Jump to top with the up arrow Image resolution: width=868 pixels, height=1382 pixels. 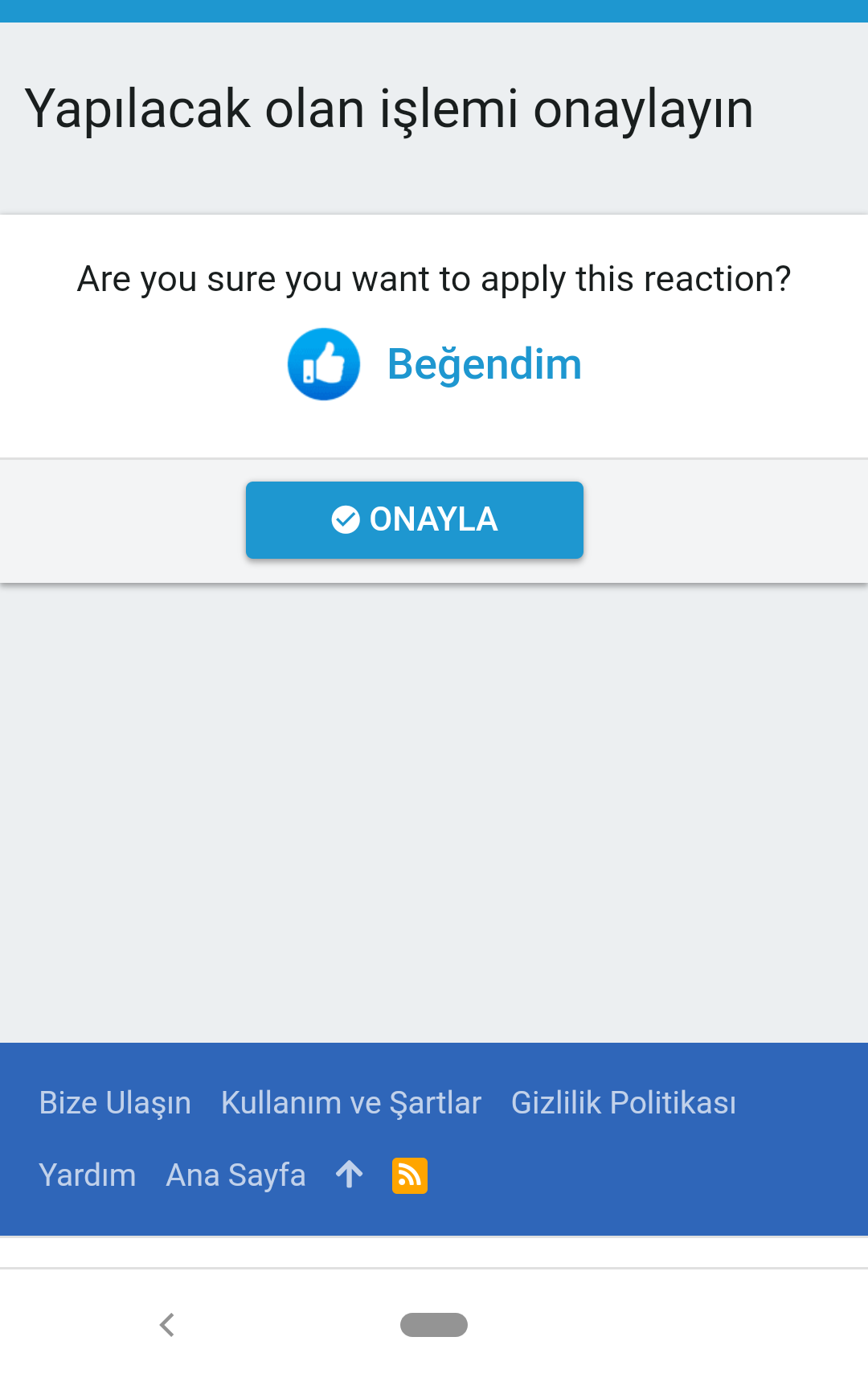pos(350,1175)
